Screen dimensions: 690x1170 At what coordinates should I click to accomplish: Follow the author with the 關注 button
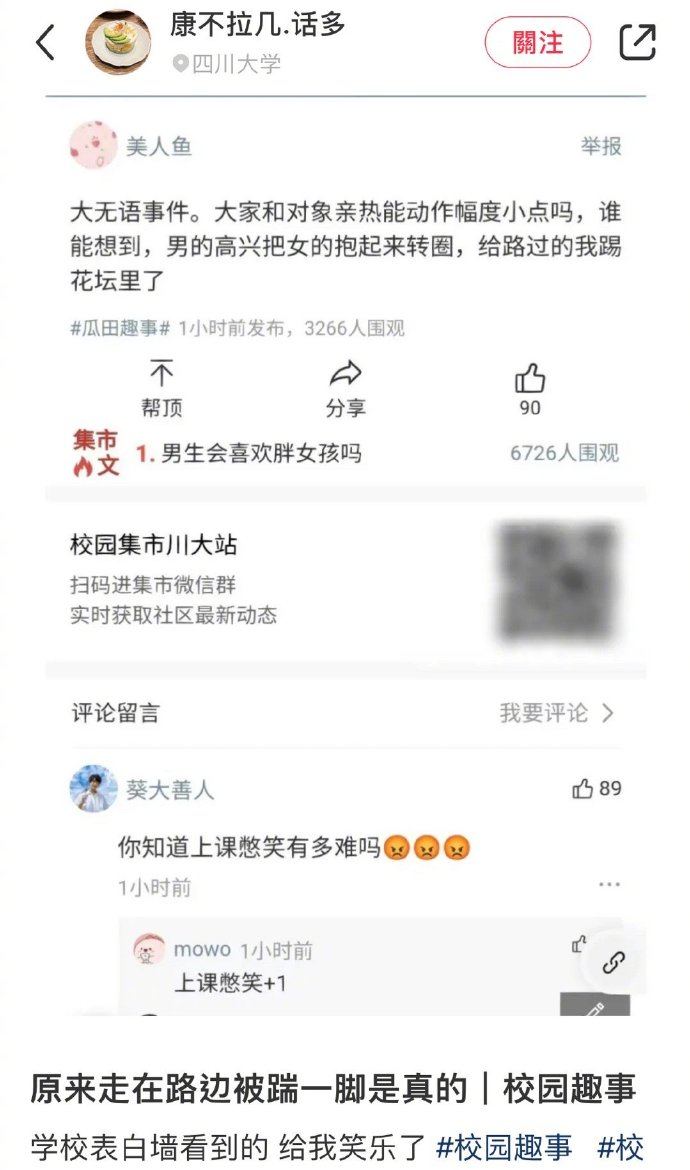point(538,43)
